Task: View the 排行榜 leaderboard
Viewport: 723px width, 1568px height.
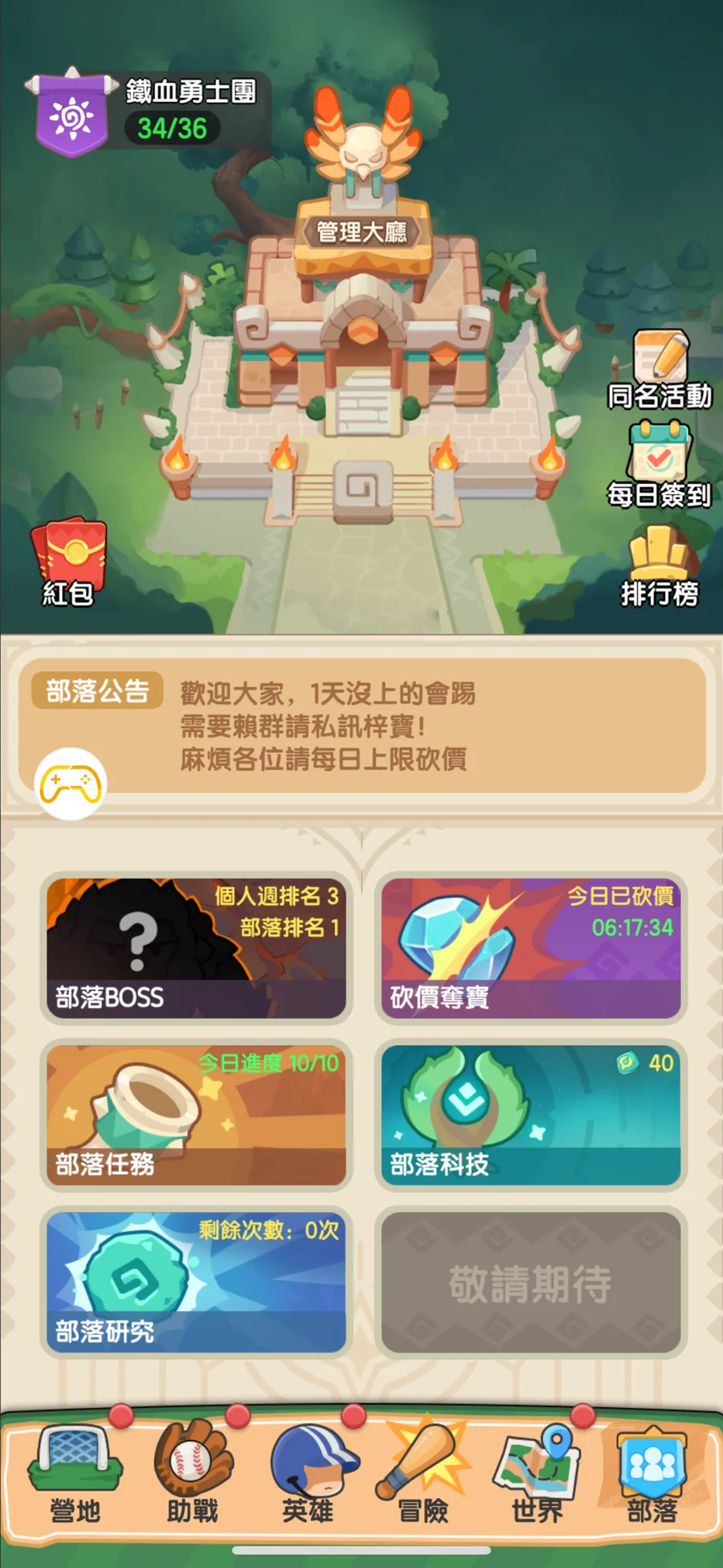Action: coord(659,565)
